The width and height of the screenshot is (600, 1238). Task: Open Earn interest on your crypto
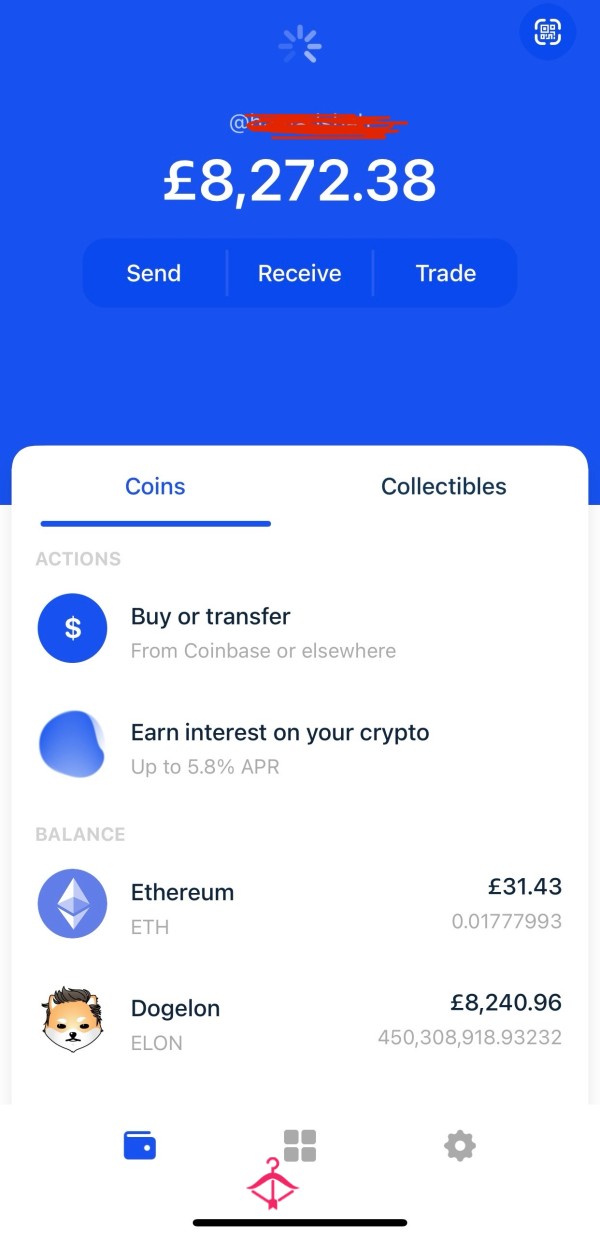point(280,748)
